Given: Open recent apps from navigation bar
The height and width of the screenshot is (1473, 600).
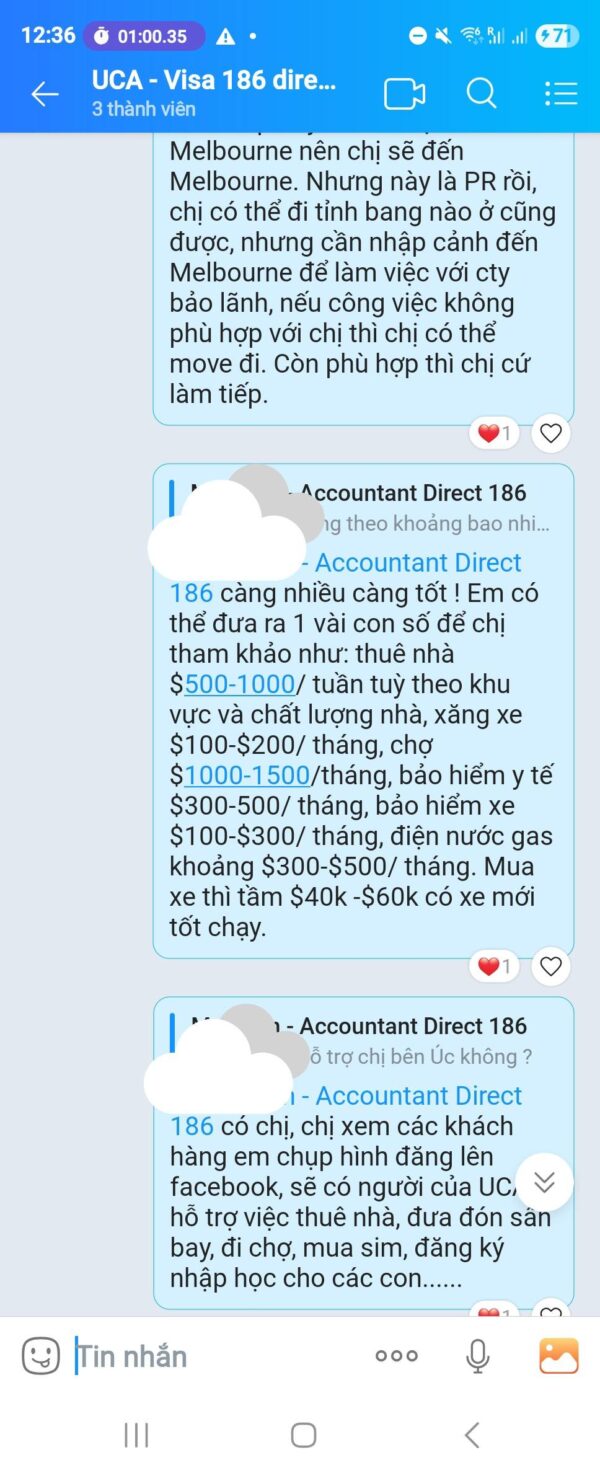Looking at the screenshot, I should tap(136, 1435).
